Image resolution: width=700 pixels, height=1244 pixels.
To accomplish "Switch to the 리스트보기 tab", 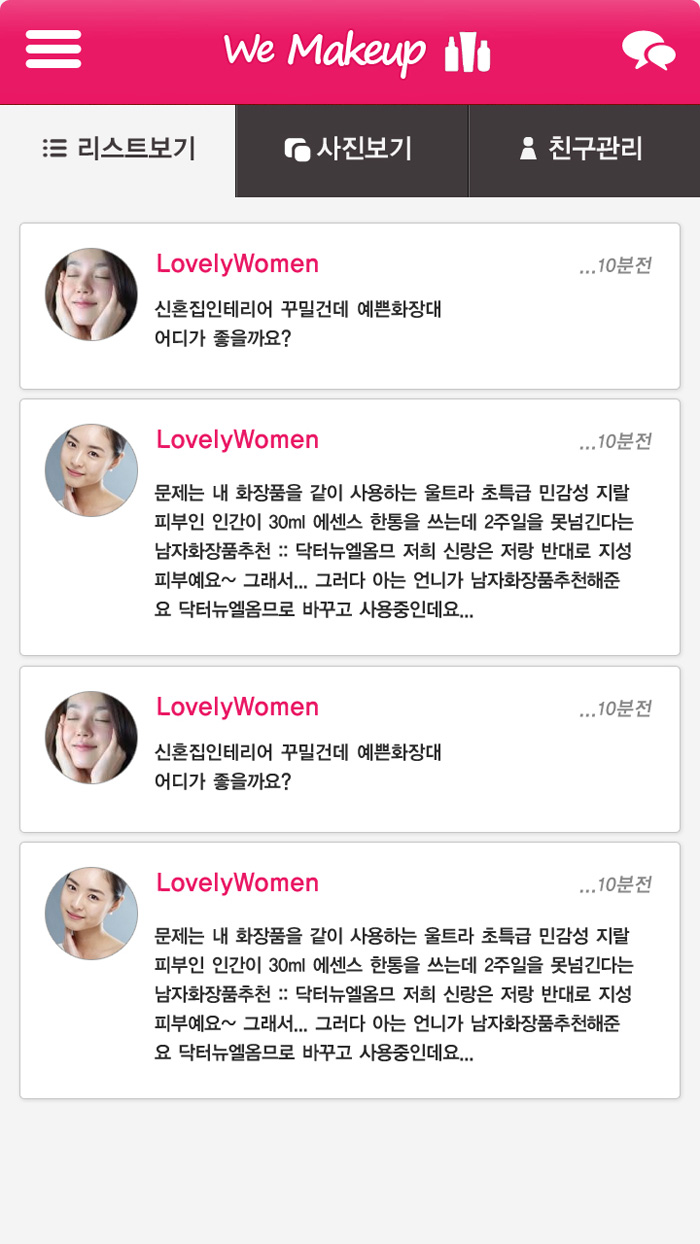I will 118,150.
